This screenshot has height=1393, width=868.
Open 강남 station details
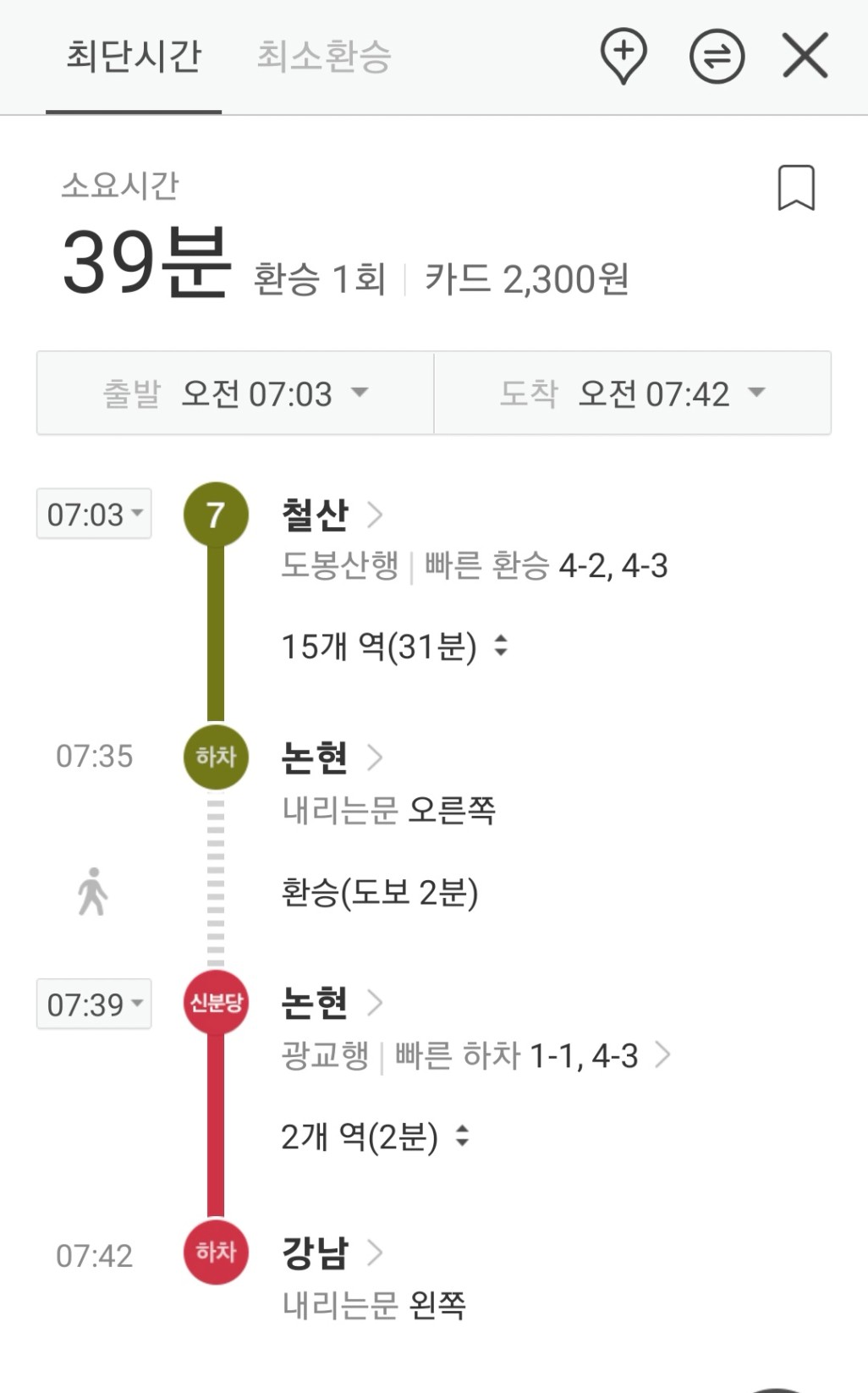(x=332, y=1253)
